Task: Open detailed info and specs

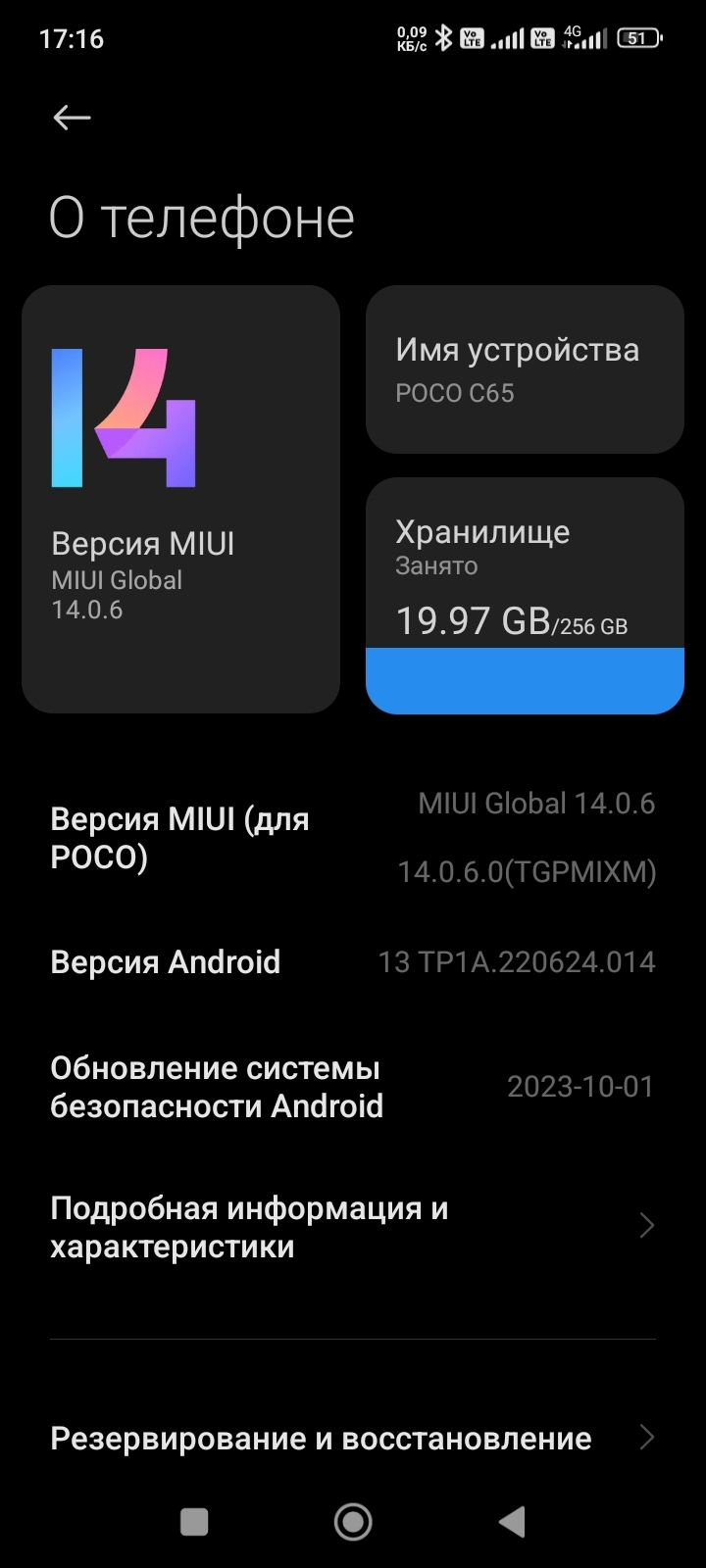Action: (353, 1226)
